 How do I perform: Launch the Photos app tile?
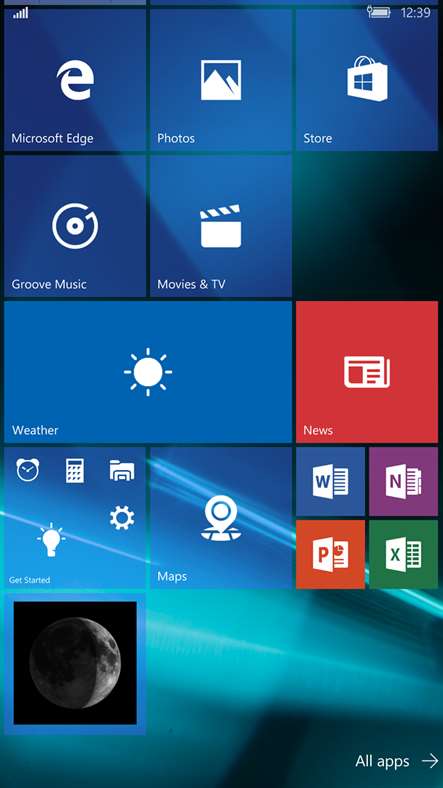coord(221,79)
